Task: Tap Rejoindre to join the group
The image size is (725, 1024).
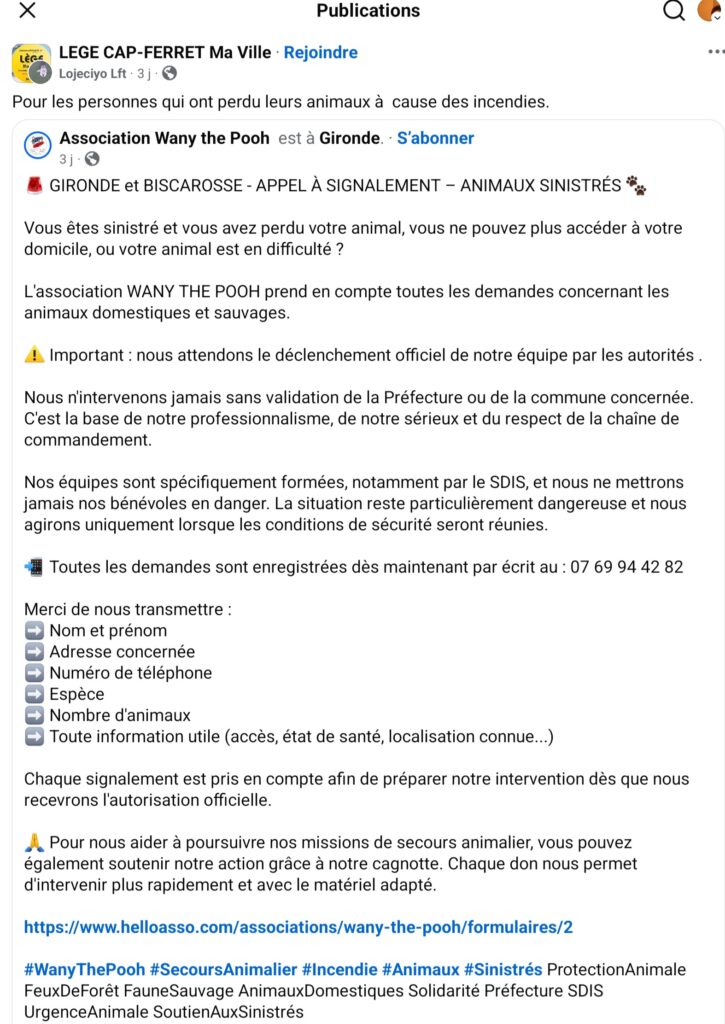Action: click(x=320, y=52)
